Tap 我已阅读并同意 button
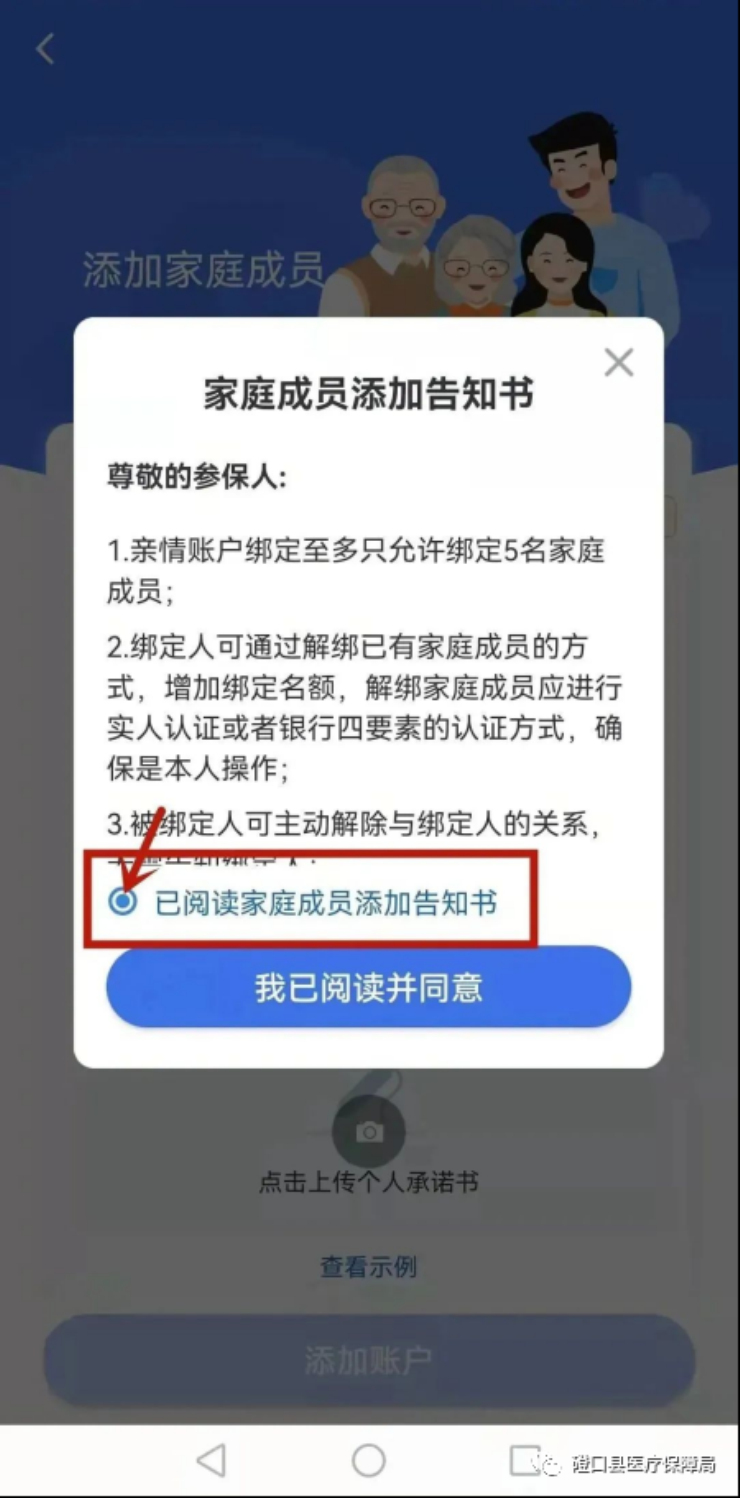 368,987
